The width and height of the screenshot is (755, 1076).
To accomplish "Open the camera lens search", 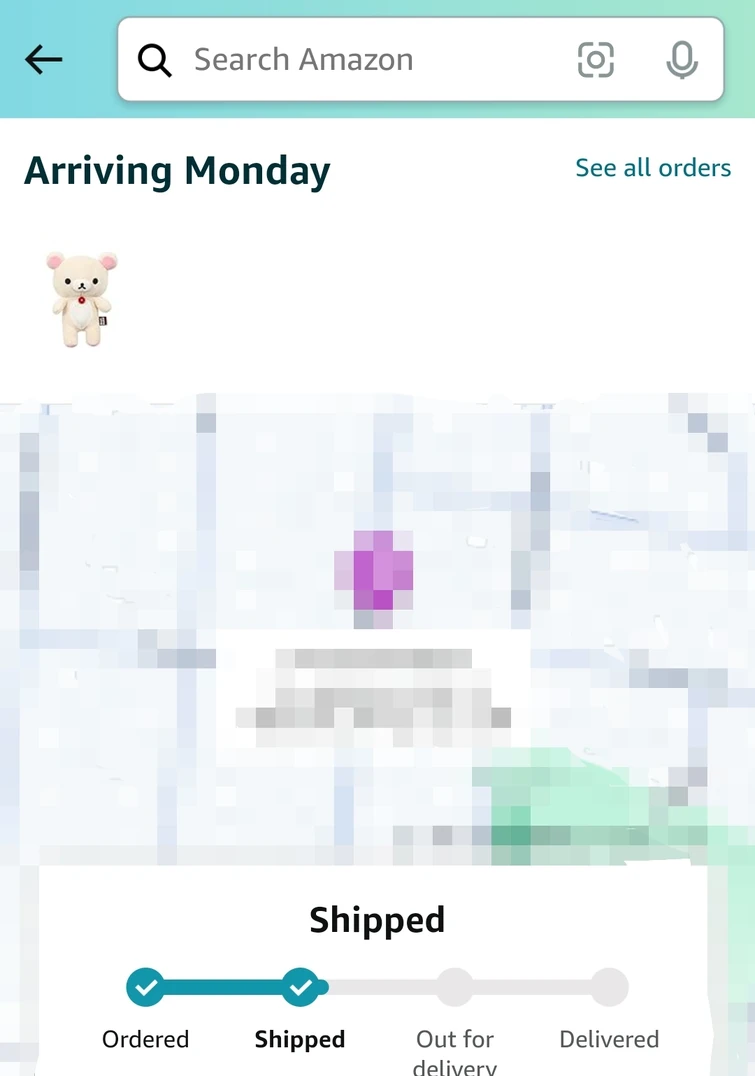I will tap(596, 60).
